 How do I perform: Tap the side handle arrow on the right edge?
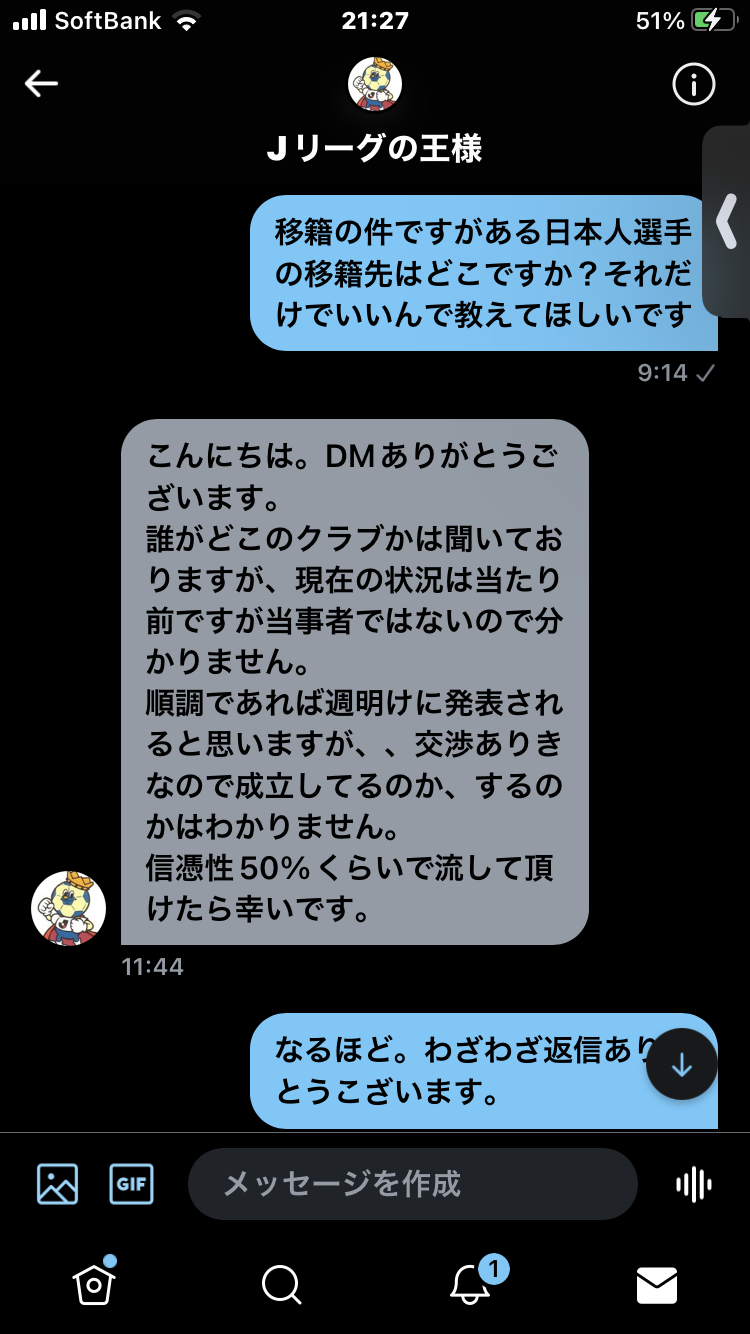728,222
